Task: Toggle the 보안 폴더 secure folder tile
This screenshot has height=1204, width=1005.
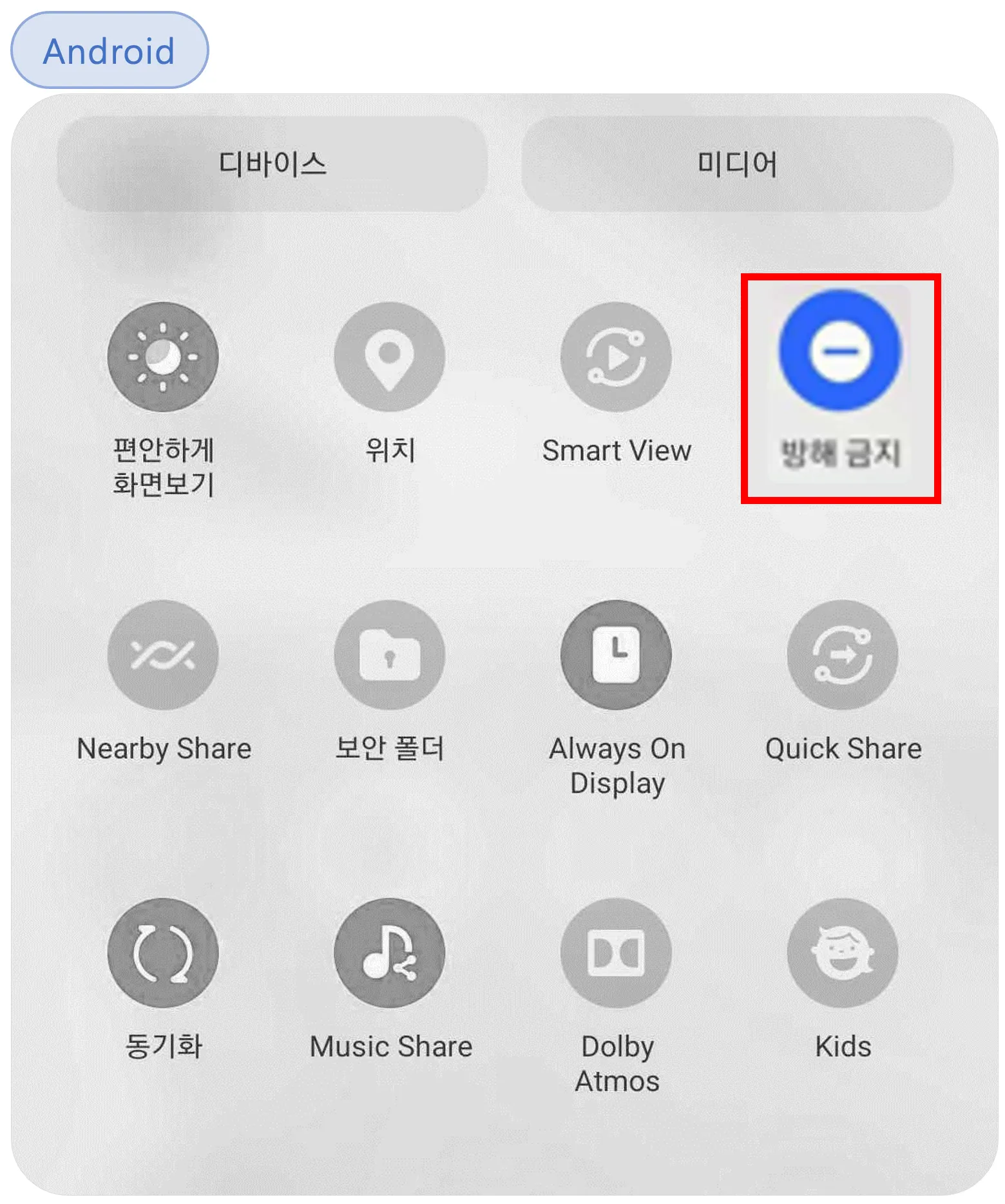Action: point(389,655)
